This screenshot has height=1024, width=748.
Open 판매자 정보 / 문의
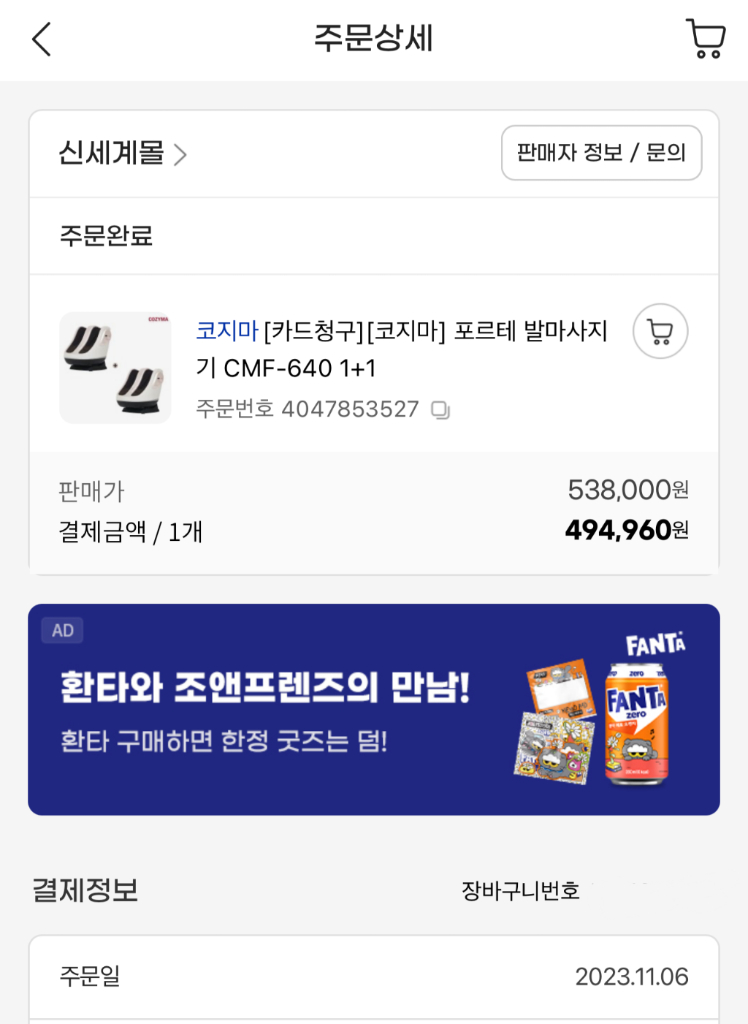coord(600,153)
